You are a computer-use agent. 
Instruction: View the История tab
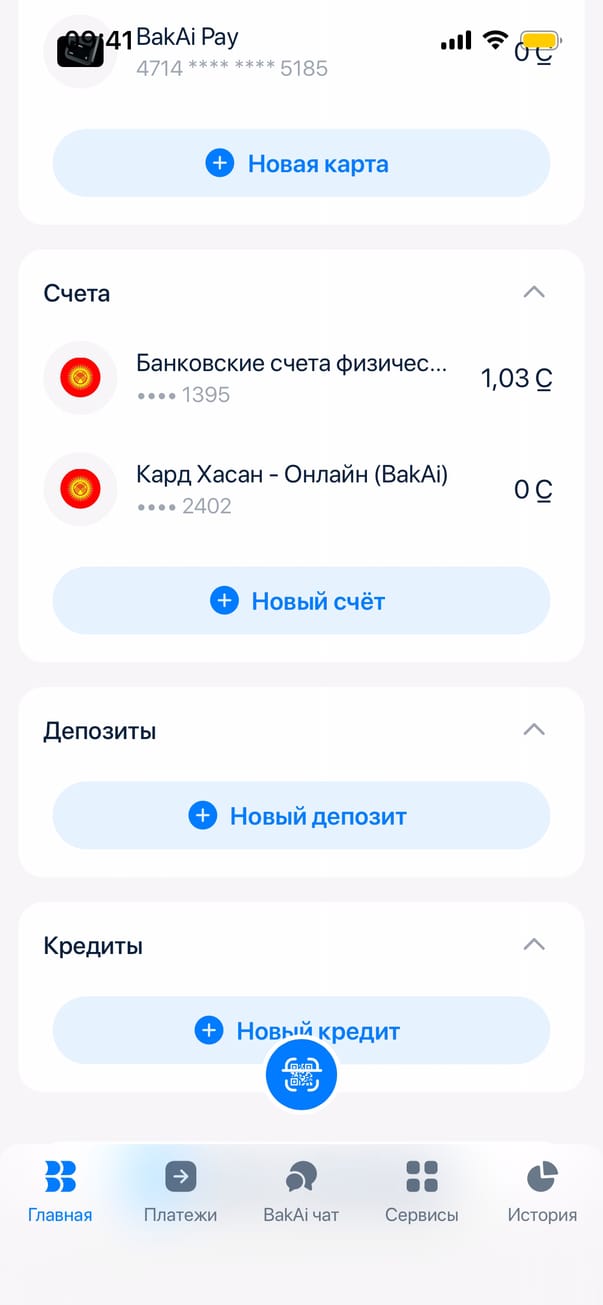542,1192
